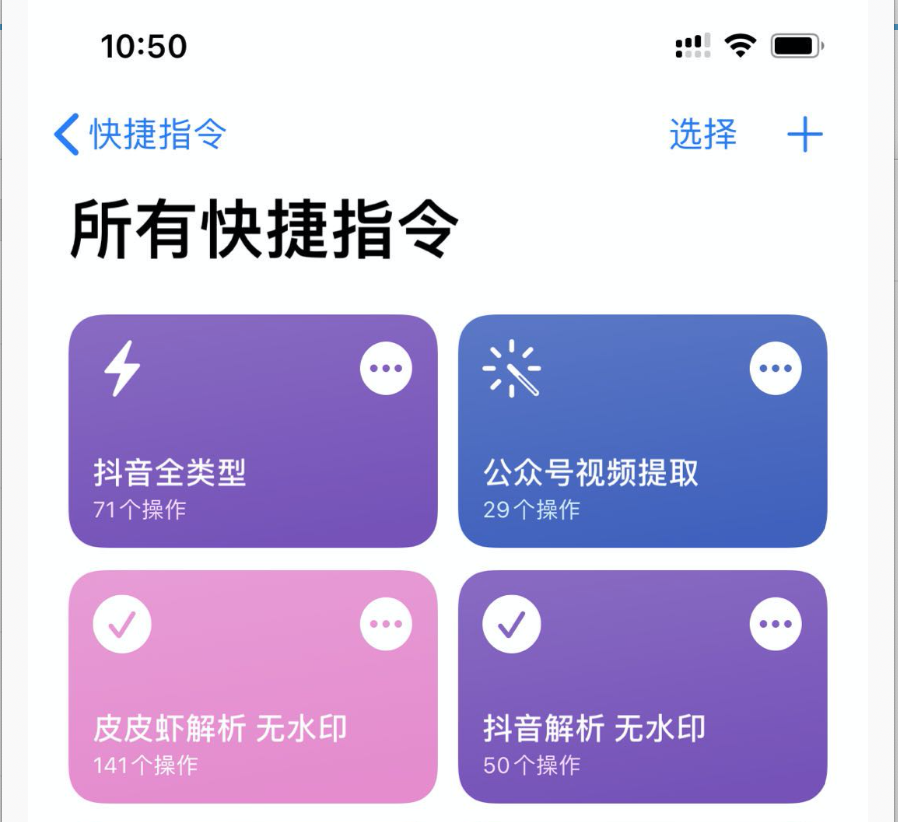Open more options for 抖音全类型

coord(386,368)
